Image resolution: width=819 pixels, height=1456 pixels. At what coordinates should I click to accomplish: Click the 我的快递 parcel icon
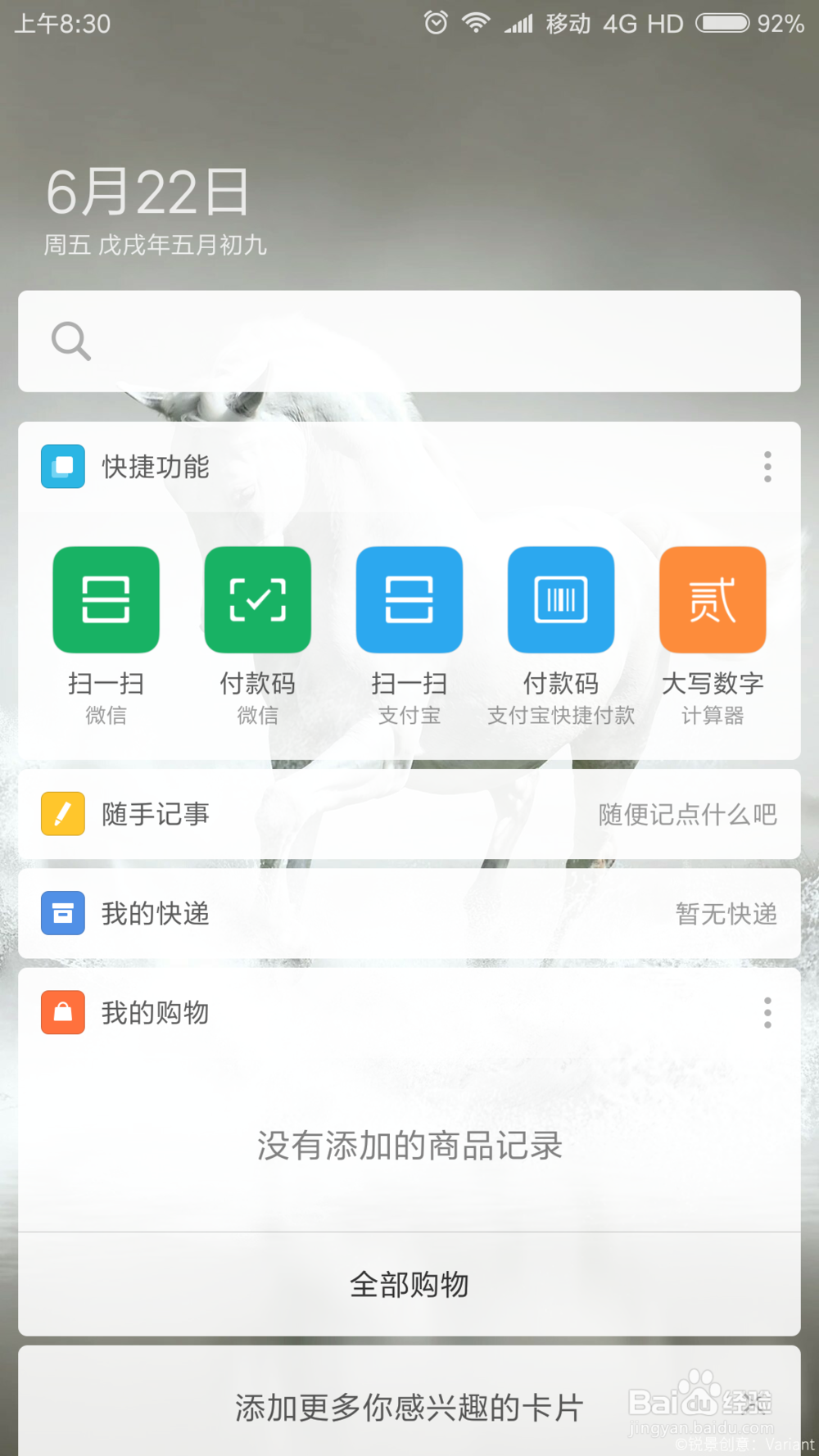point(62,913)
